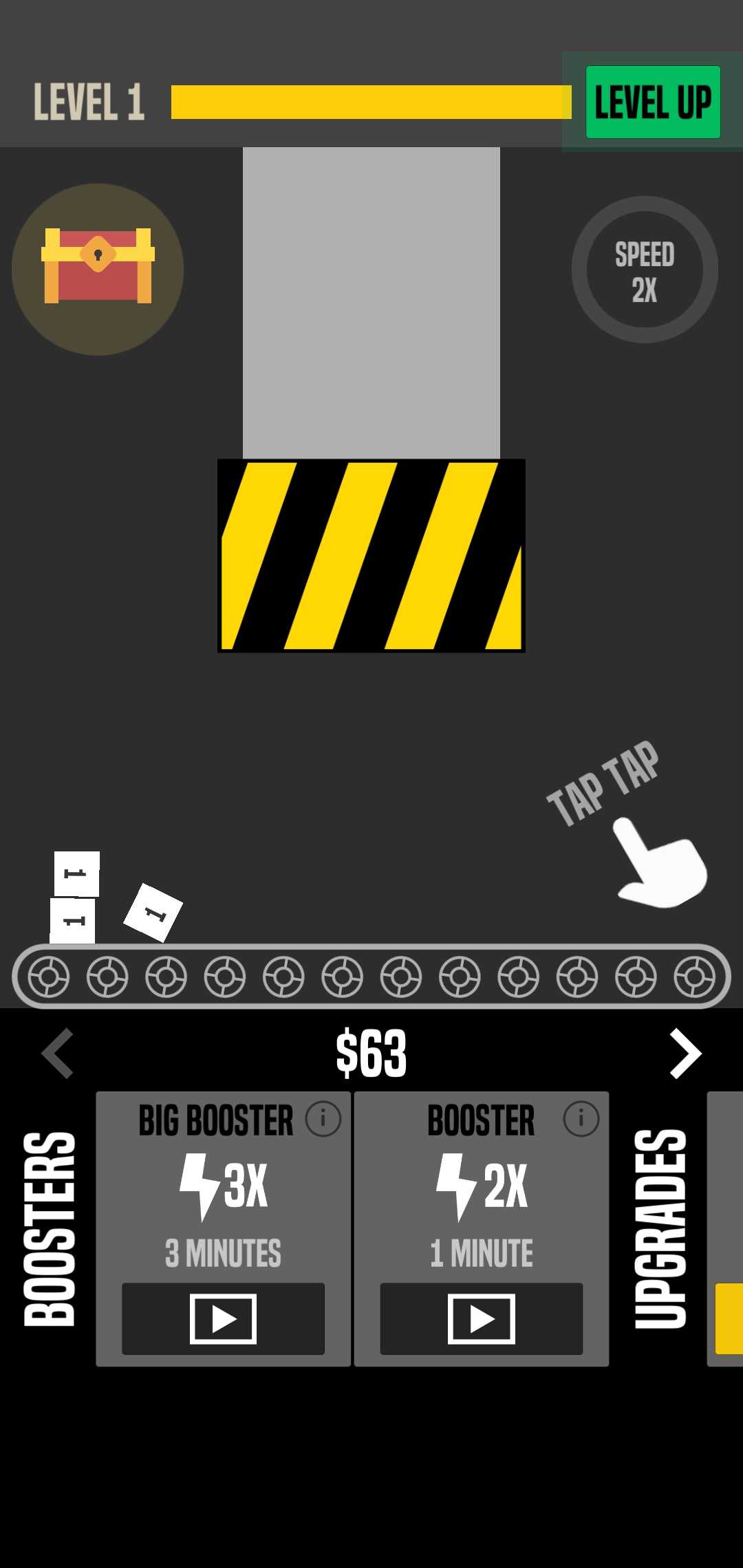Viewport: 743px width, 1568px height.
Task: Activate the Speed 2X boost
Action: tap(645, 270)
